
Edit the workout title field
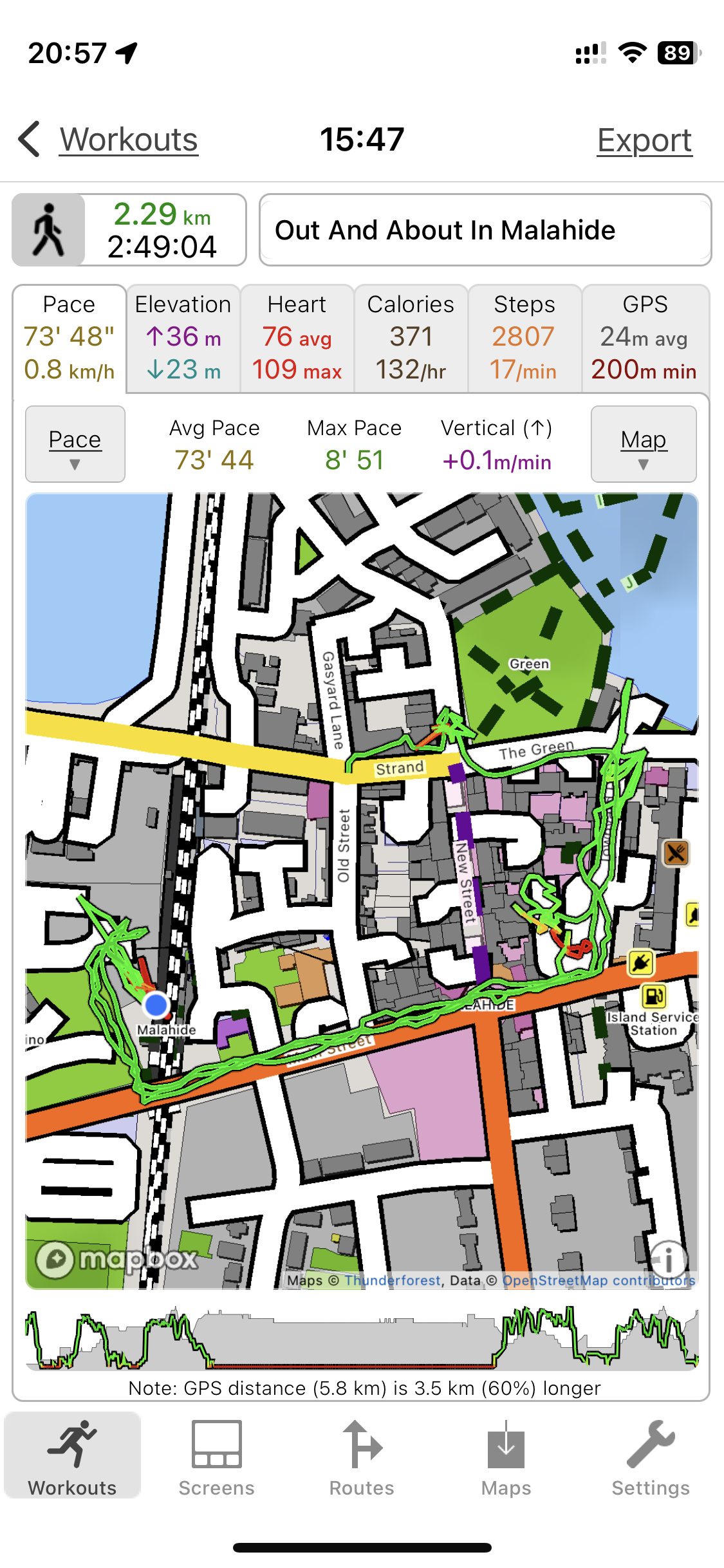point(485,230)
